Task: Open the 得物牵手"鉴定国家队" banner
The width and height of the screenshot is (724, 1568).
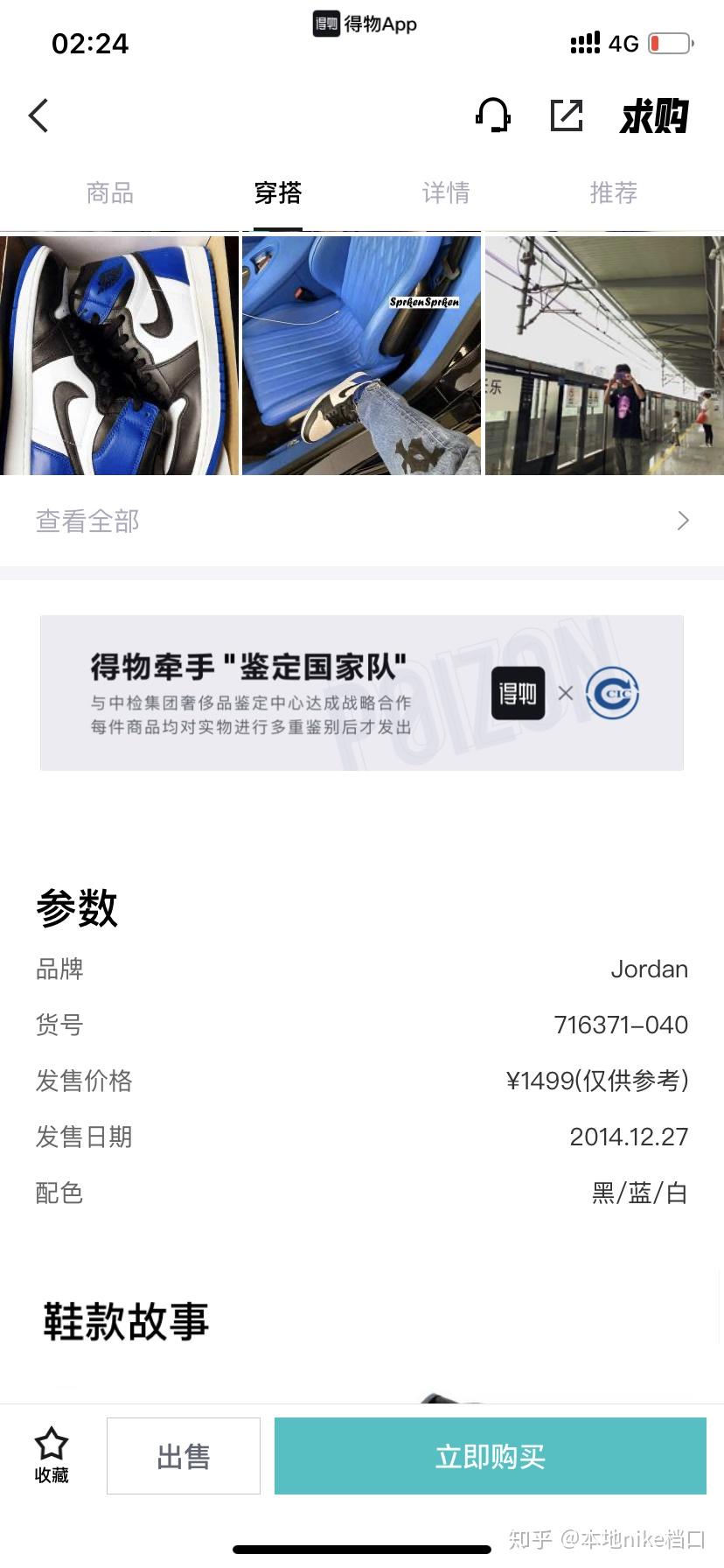Action: point(362,693)
